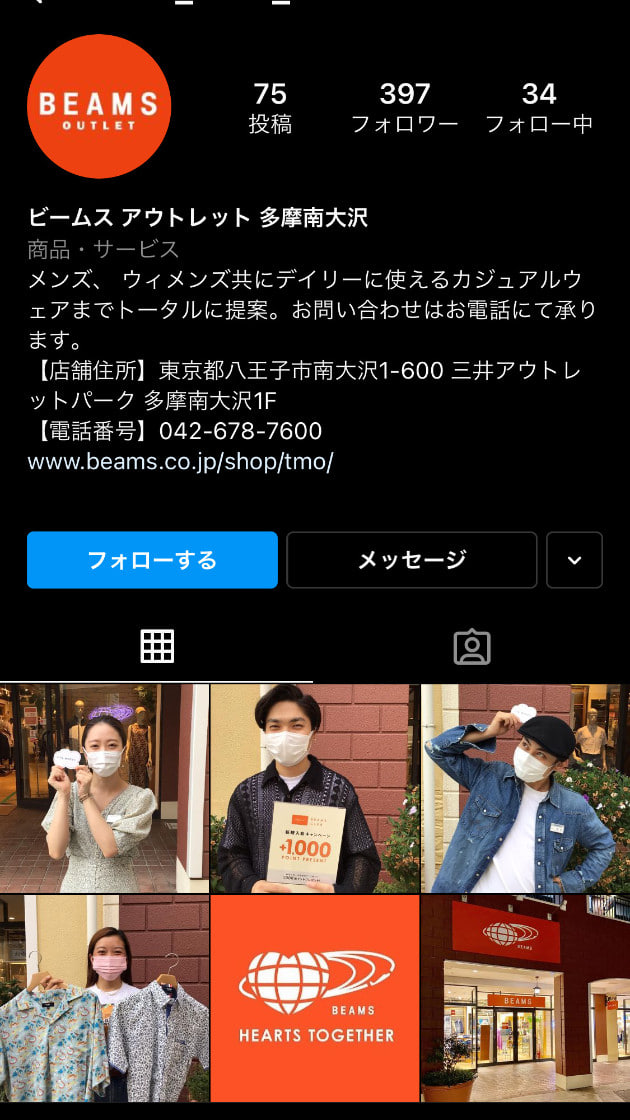The width and height of the screenshot is (630, 1120).
Task: Switch to the tagged photos tab
Action: click(x=472, y=647)
